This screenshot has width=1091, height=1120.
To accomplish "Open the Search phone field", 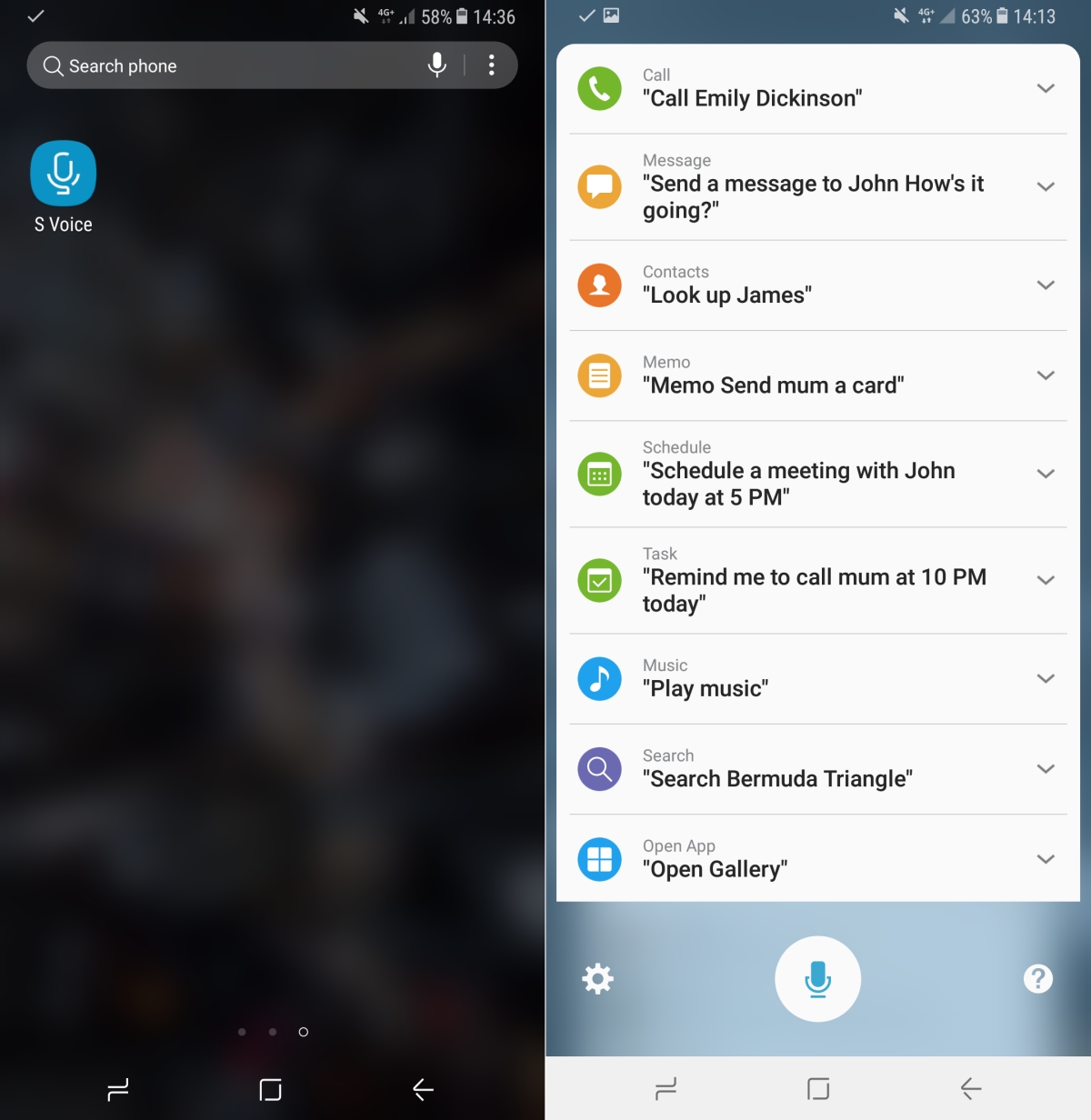I will click(227, 65).
